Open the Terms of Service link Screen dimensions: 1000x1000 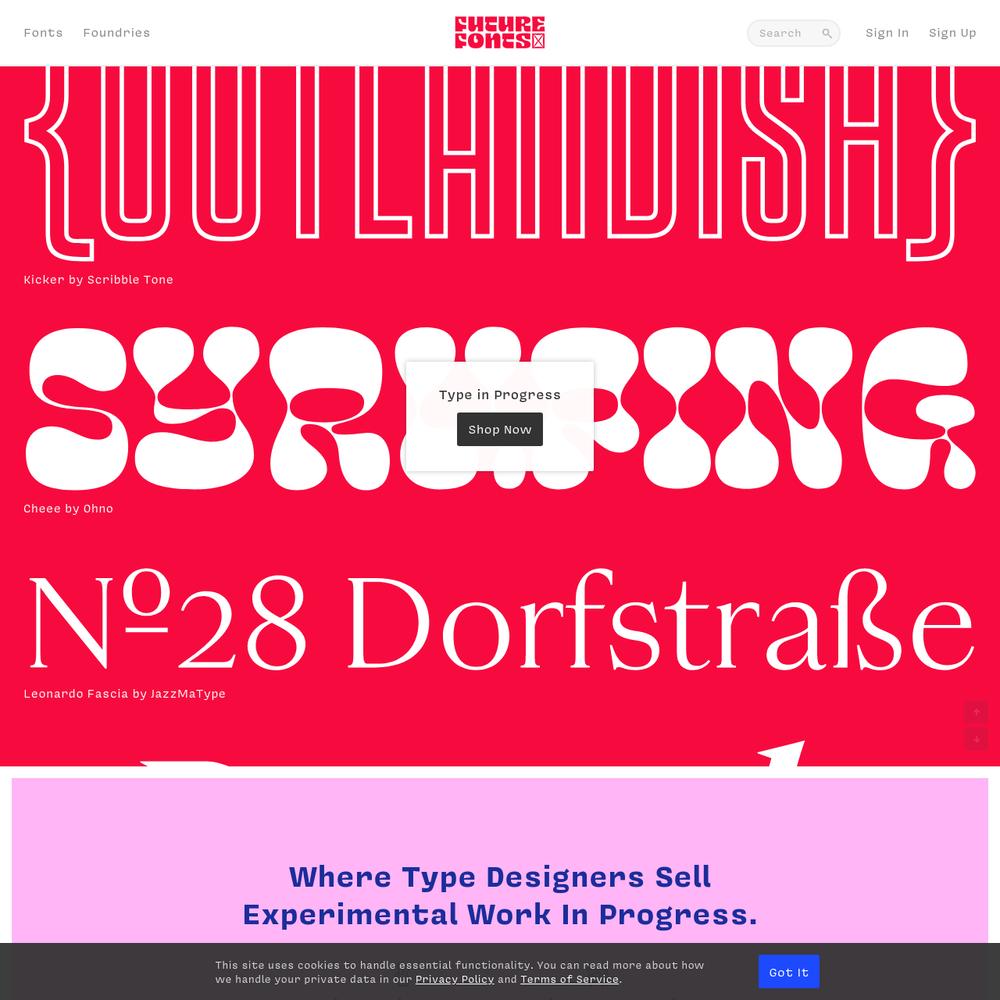pos(569,979)
